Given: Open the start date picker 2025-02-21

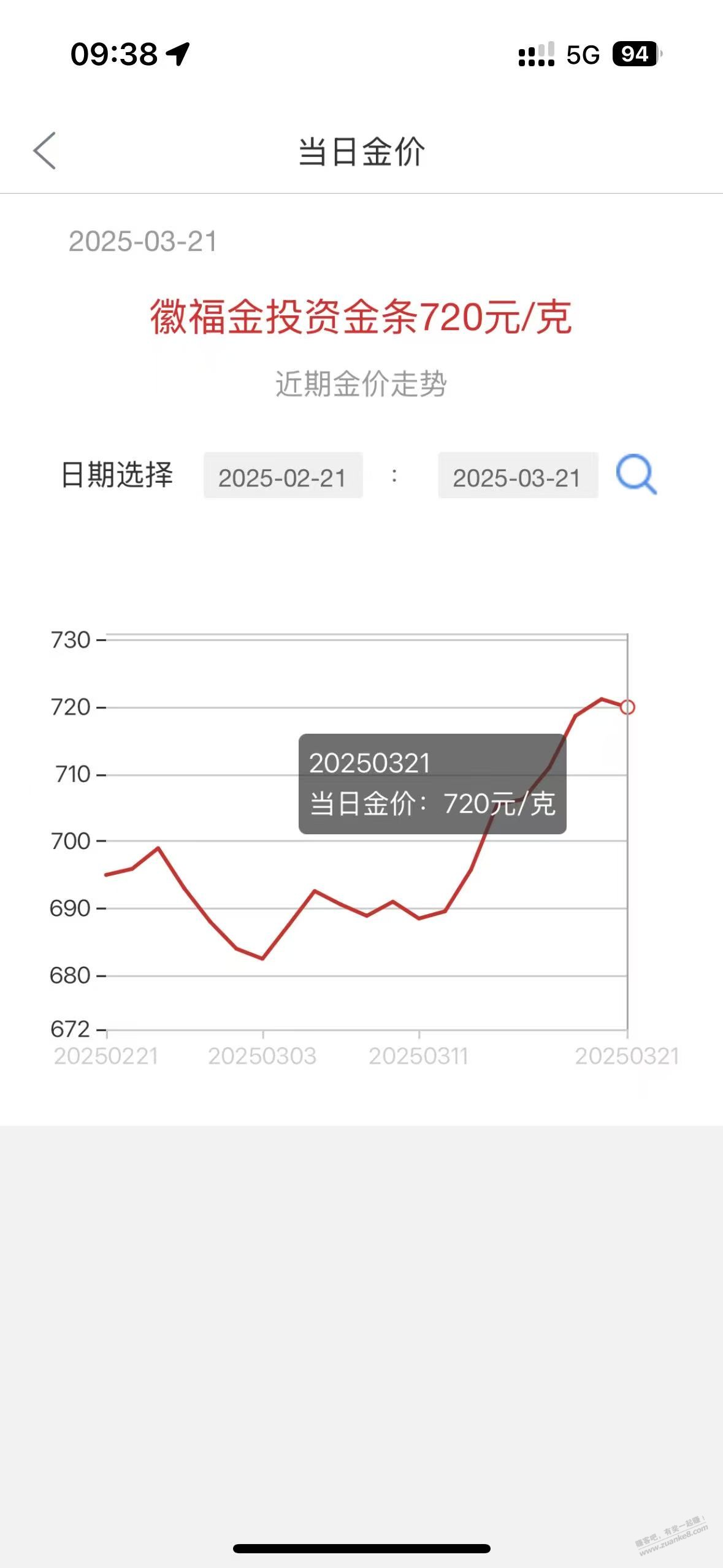Looking at the screenshot, I should 283,476.
